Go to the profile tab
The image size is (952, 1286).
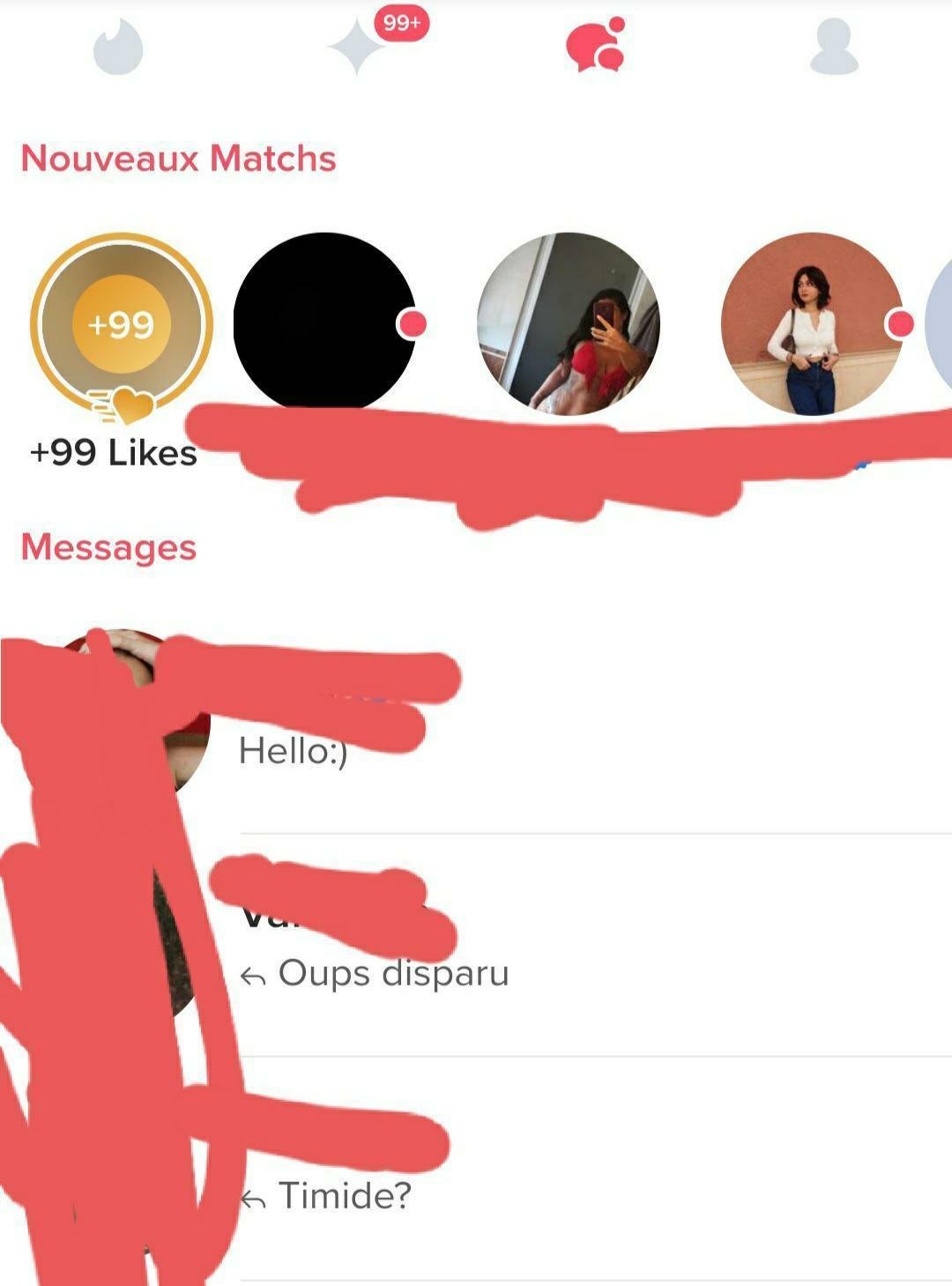833,49
